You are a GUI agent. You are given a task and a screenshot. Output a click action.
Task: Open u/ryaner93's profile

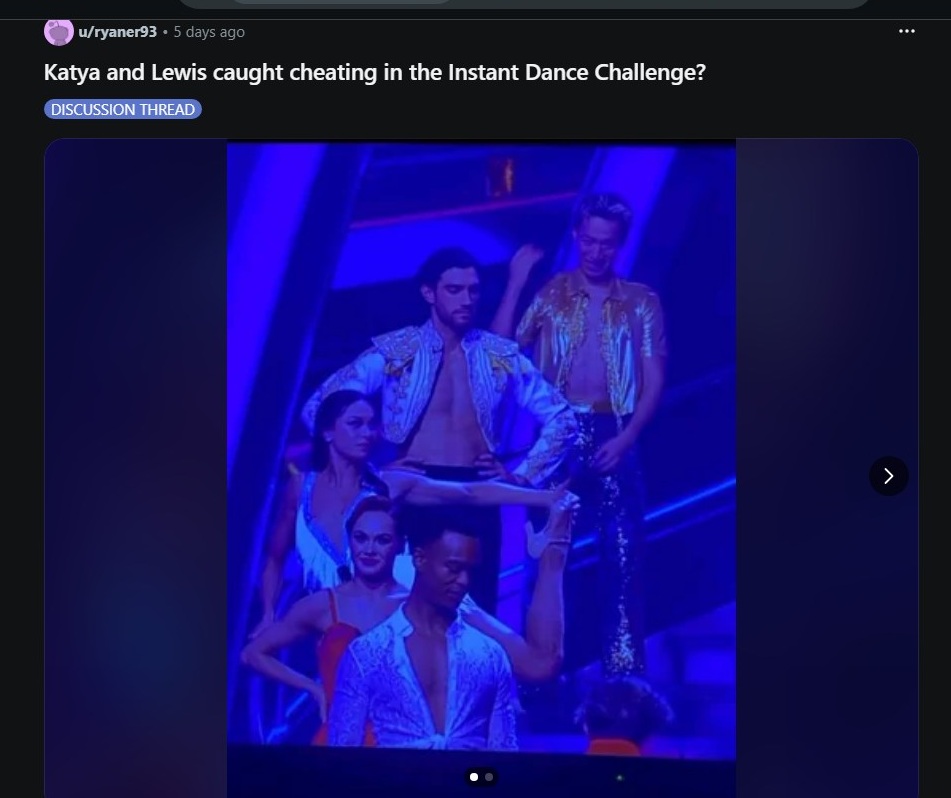(117, 32)
